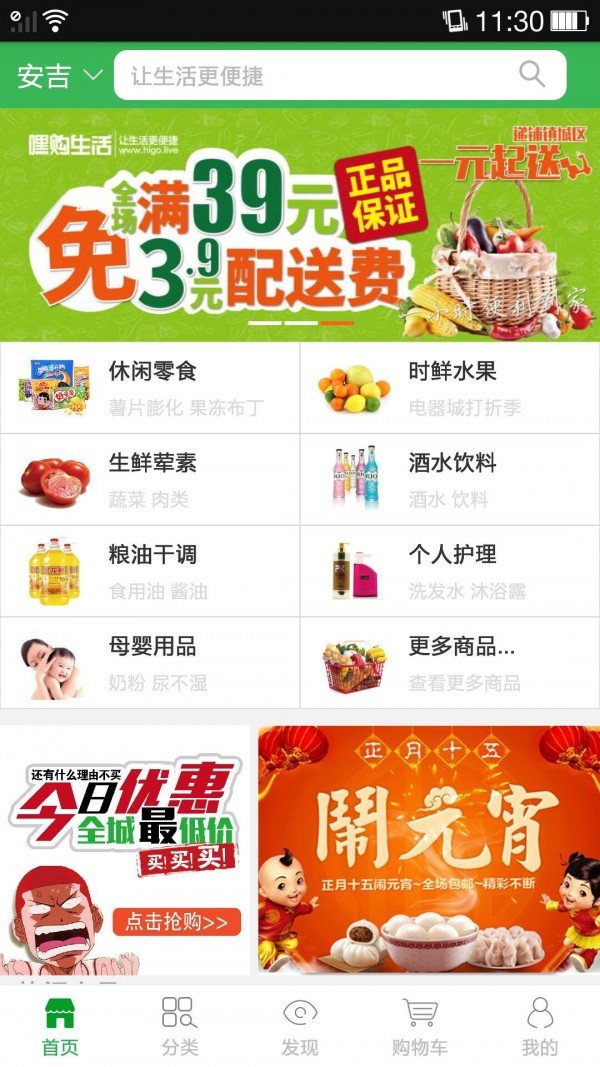Open the 时鲜水果 category
Image resolution: width=600 pixels, height=1067 pixels.
(450, 388)
